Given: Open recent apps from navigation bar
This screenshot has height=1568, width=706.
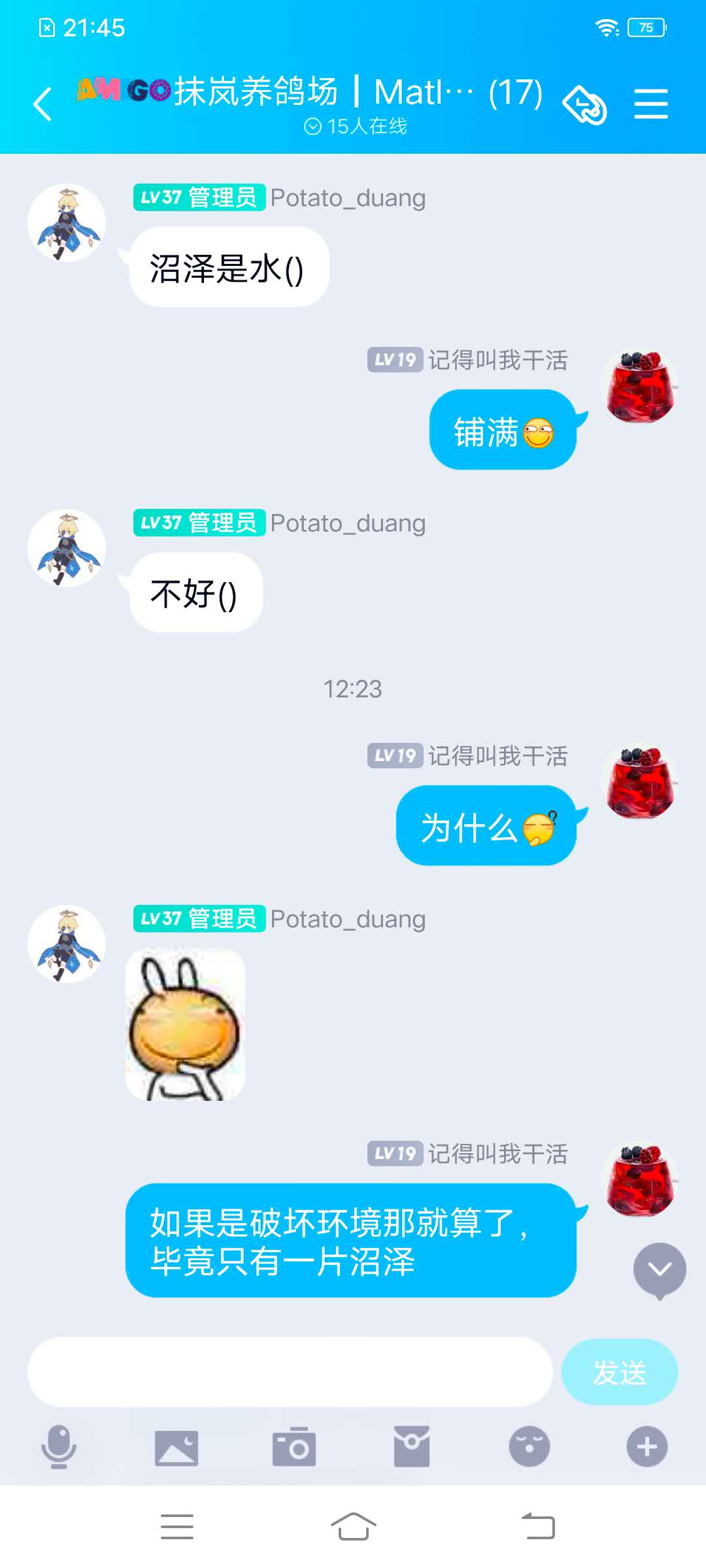Looking at the screenshot, I should 176,1527.
